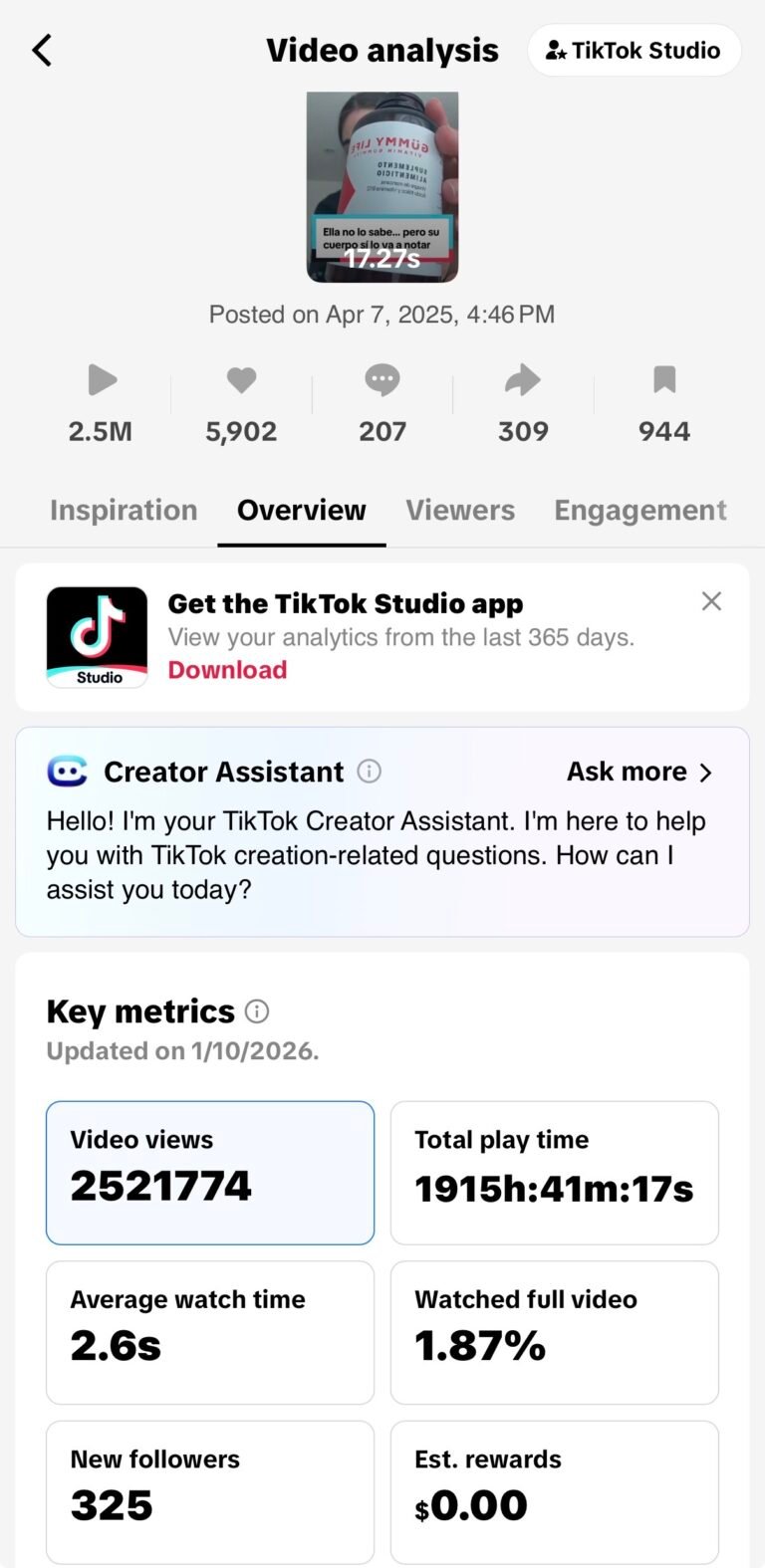Viewport: 765px width, 1568px height.
Task: Select the Average watch time card
Action: pyautogui.click(x=210, y=1332)
